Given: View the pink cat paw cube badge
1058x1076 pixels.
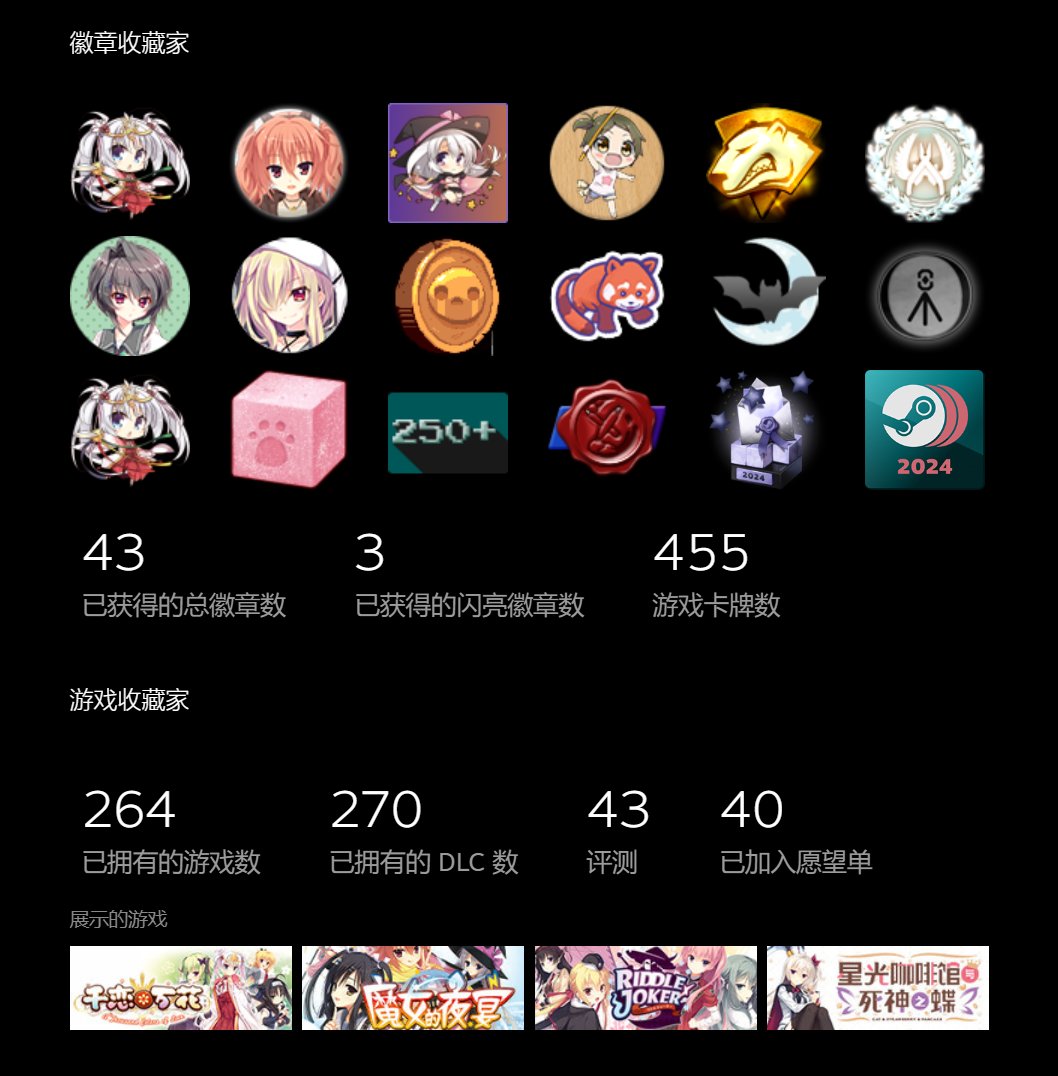Looking at the screenshot, I should [289, 430].
